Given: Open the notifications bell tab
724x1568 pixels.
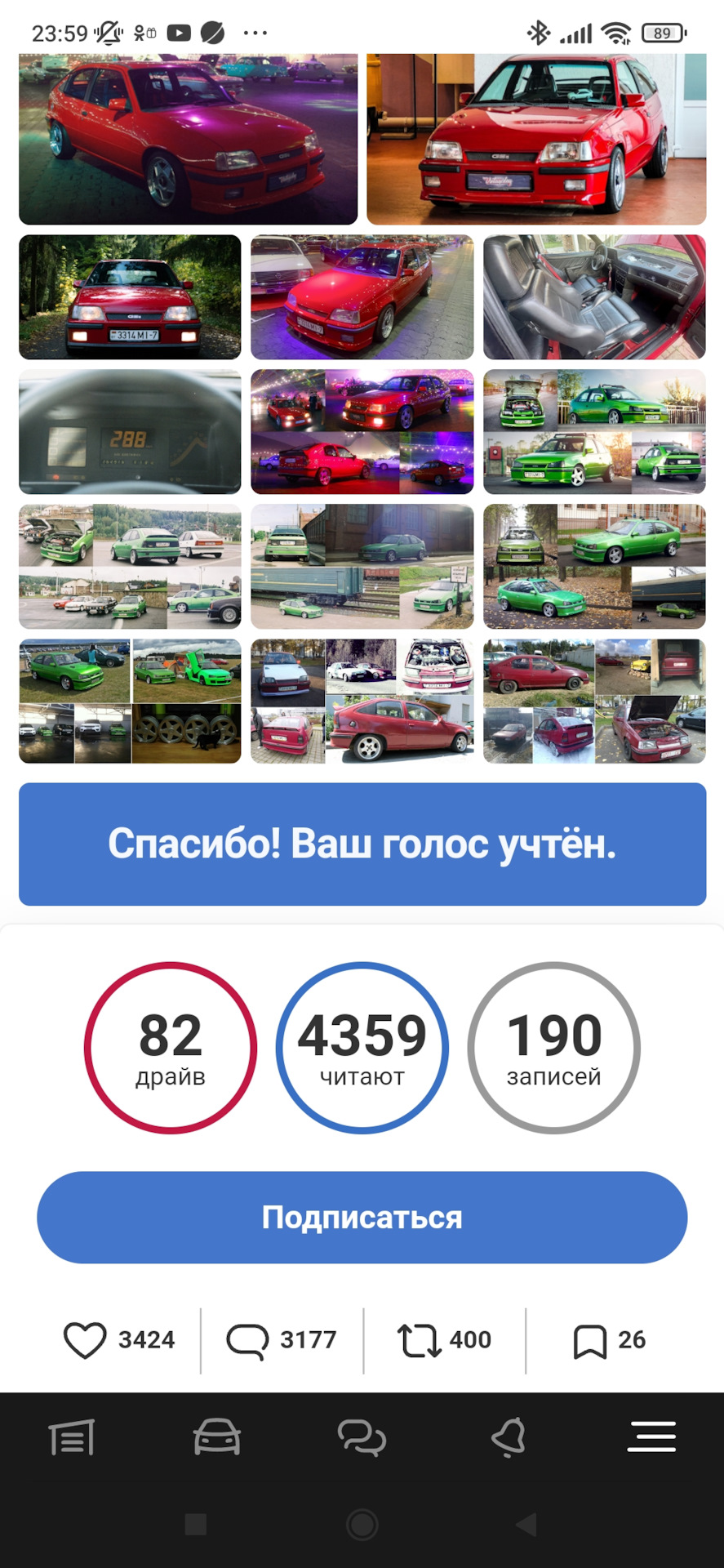Looking at the screenshot, I should pyautogui.click(x=507, y=1437).
